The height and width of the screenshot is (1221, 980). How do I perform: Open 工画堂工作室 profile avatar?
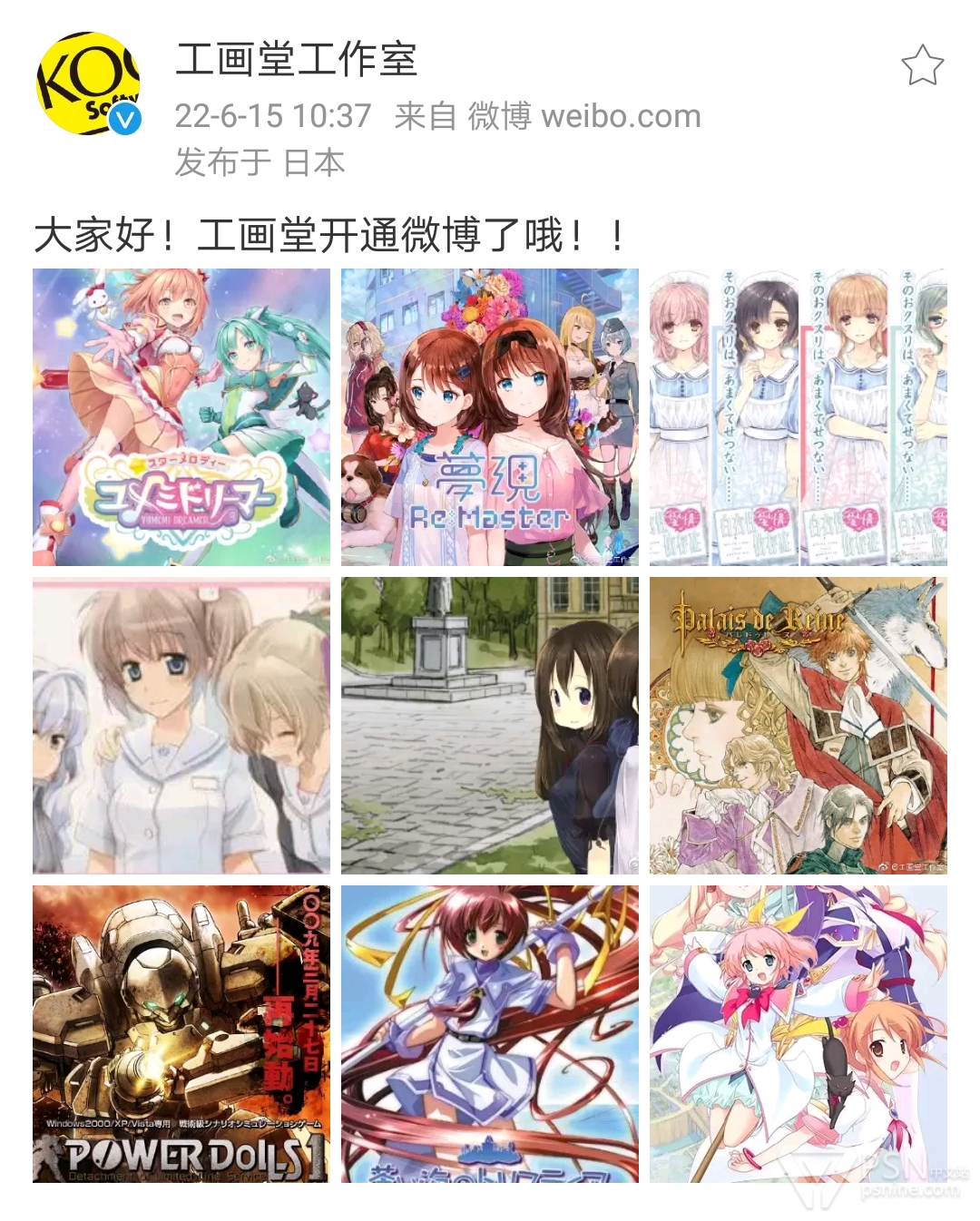[x=88, y=83]
